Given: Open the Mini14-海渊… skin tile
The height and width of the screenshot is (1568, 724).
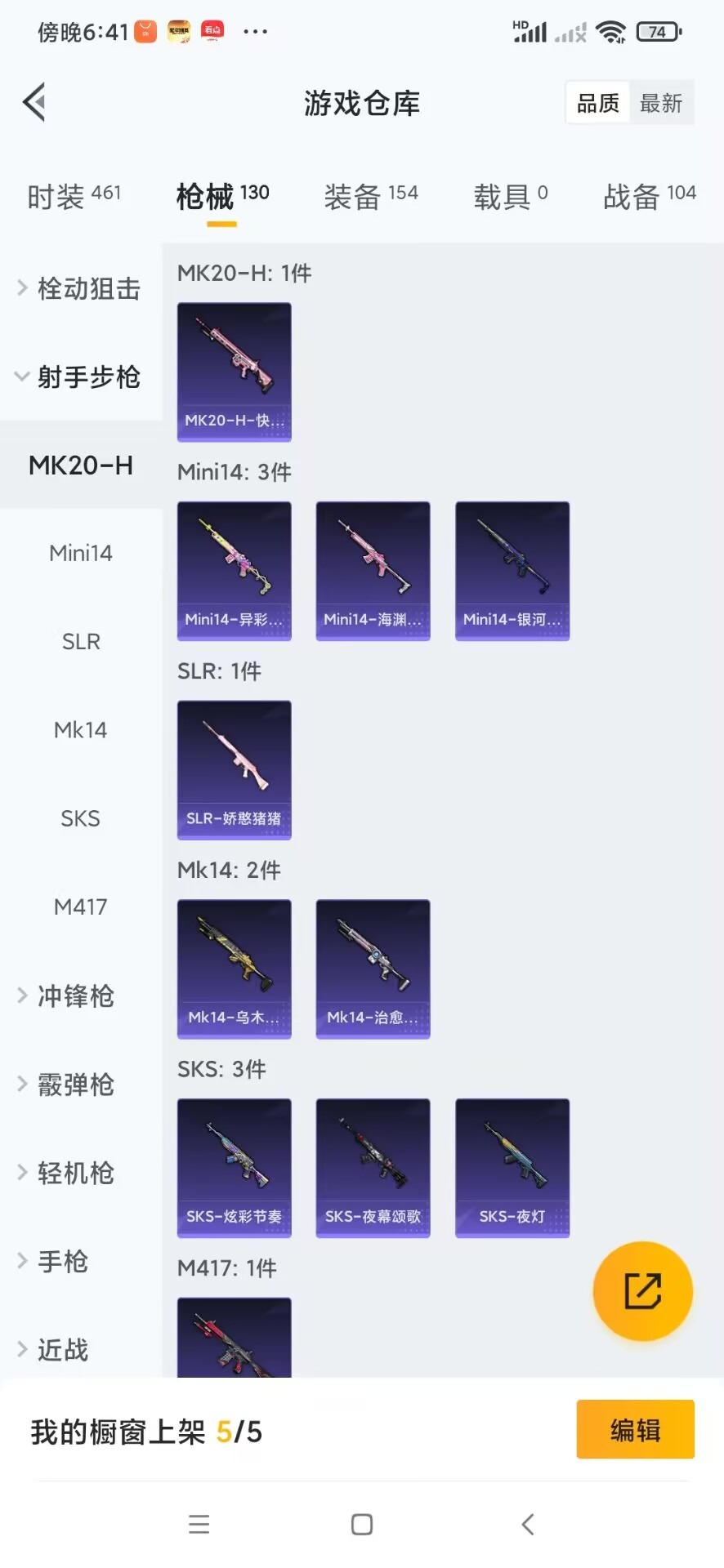Looking at the screenshot, I should (373, 571).
